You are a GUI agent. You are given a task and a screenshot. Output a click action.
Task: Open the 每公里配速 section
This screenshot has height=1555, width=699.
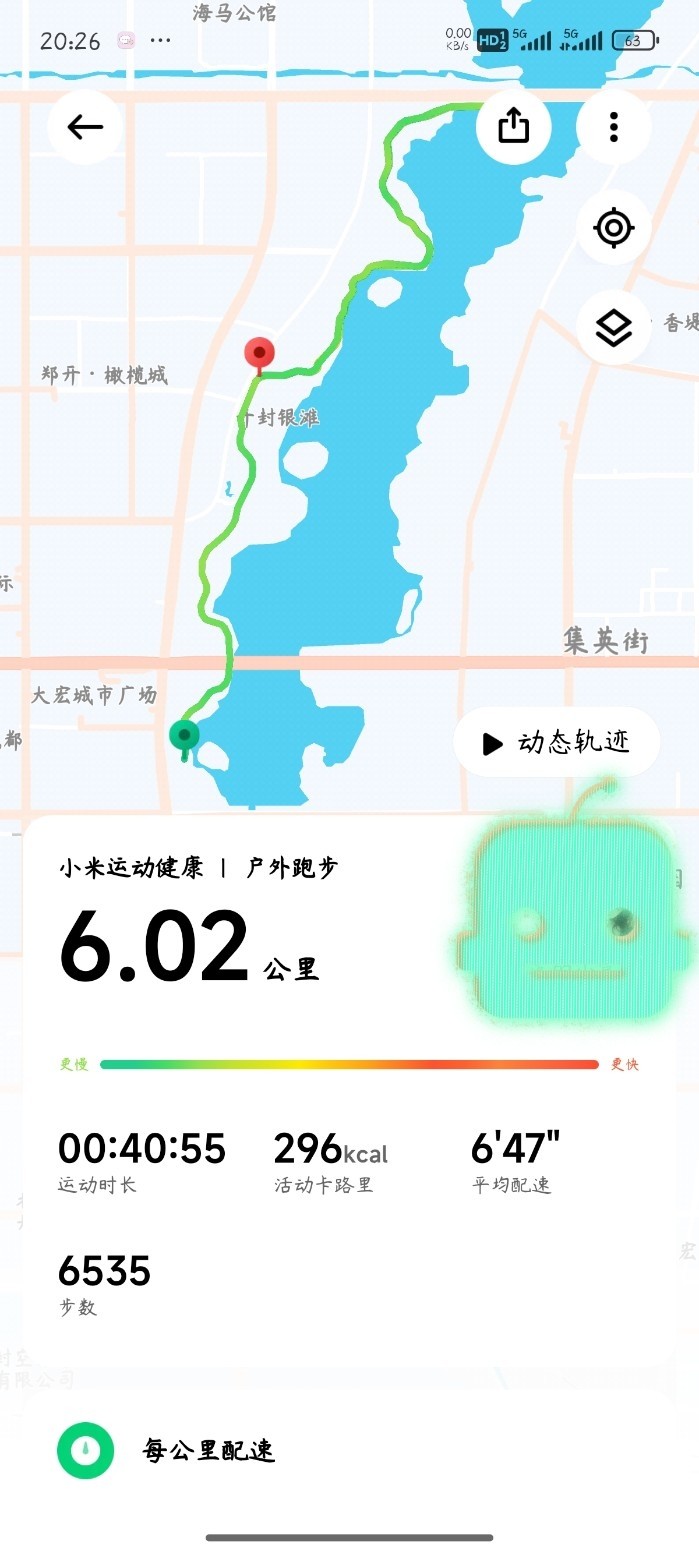pyautogui.click(x=349, y=1450)
